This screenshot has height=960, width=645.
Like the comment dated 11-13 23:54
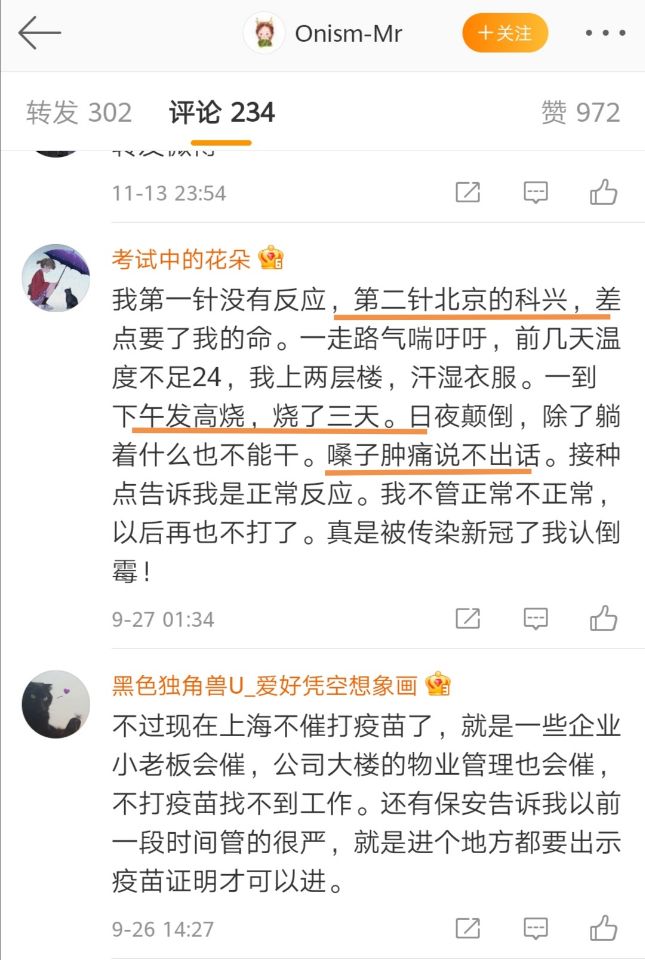pyautogui.click(x=603, y=192)
